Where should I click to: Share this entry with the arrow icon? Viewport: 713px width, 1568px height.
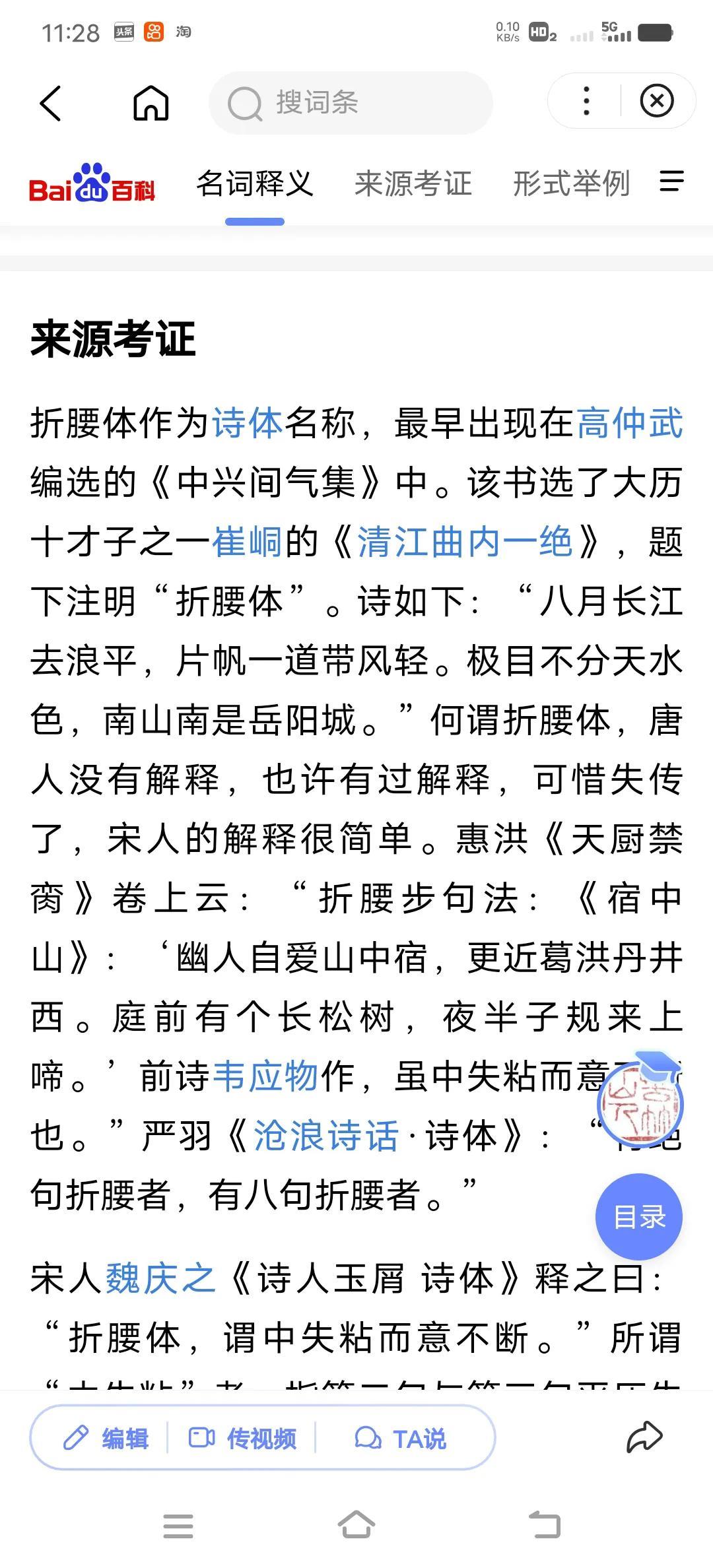pyautogui.click(x=644, y=1437)
